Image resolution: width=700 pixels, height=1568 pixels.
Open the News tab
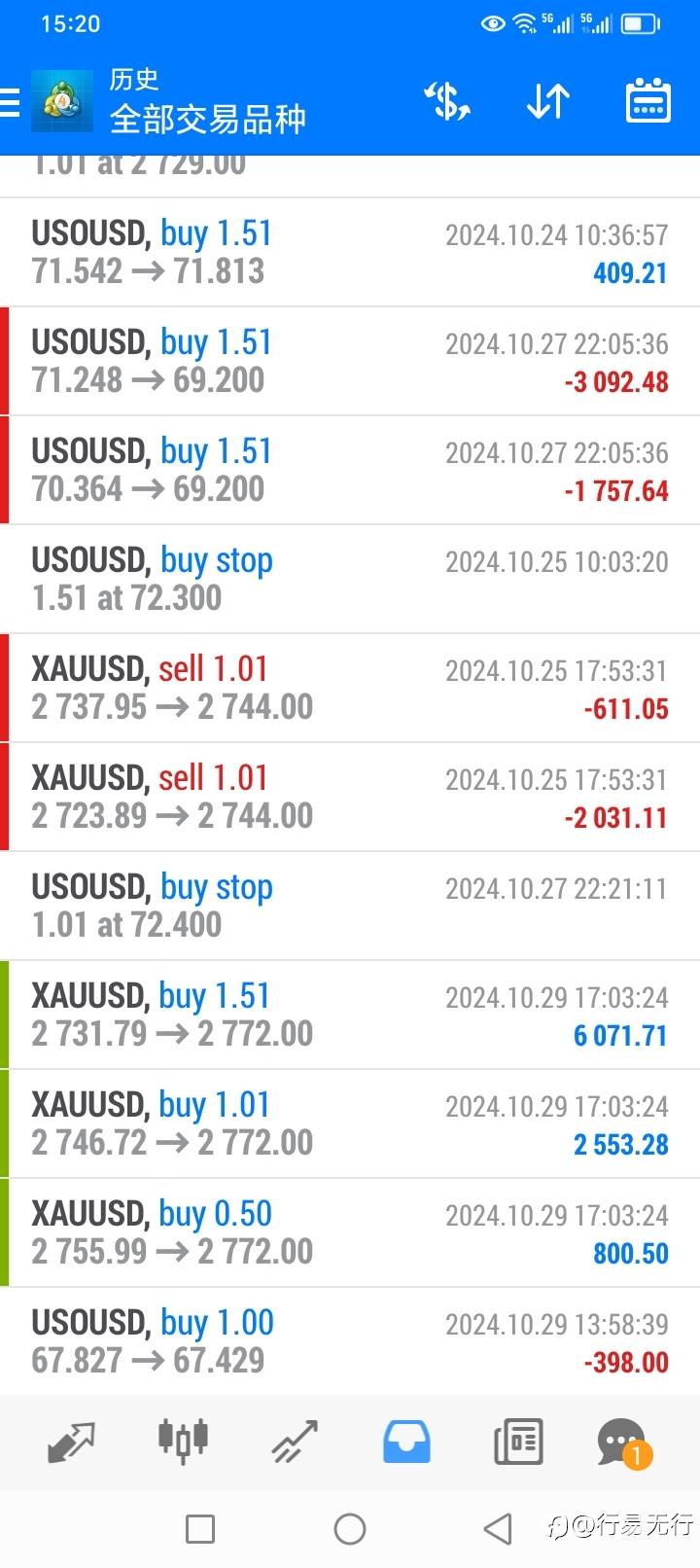pos(518,1442)
